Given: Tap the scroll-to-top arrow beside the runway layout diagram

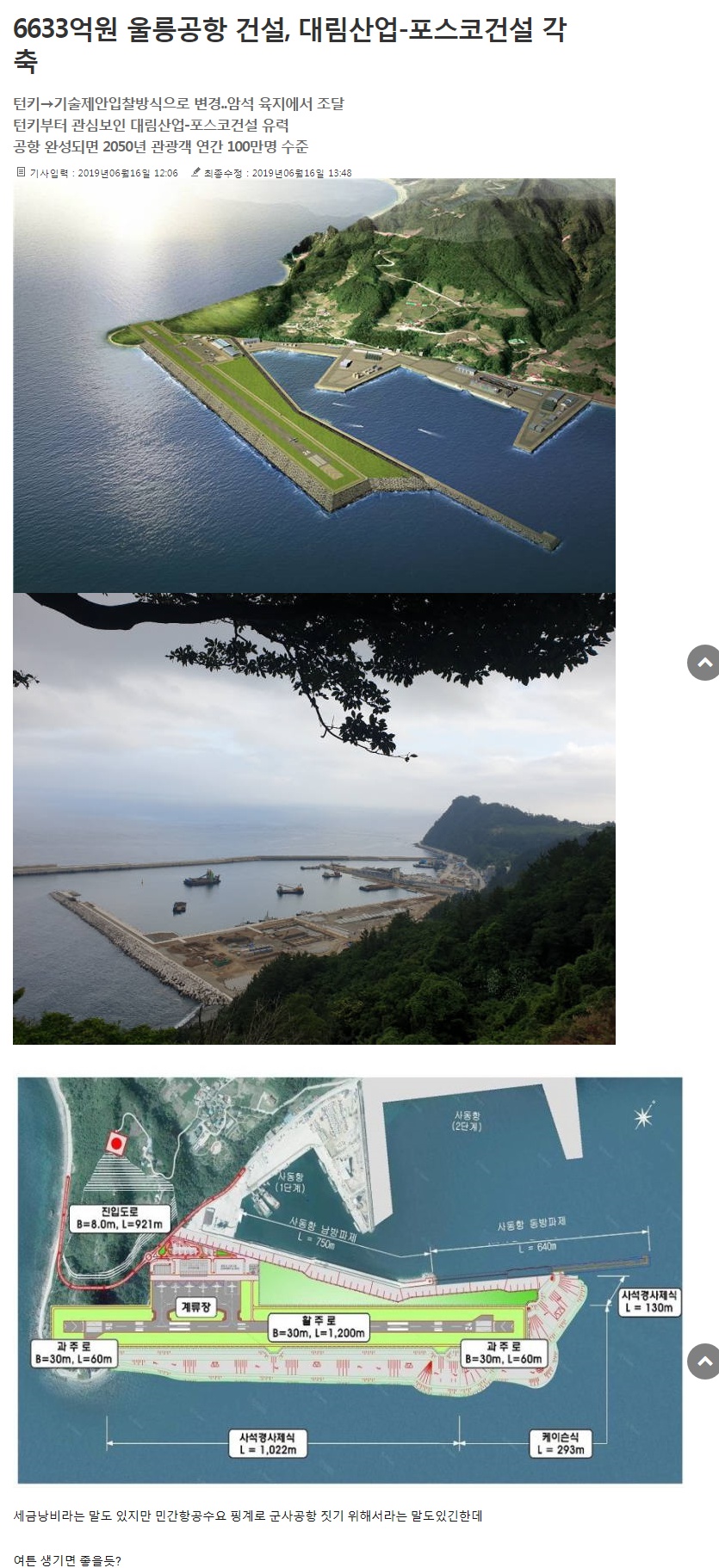Looking at the screenshot, I should 704,1361.
